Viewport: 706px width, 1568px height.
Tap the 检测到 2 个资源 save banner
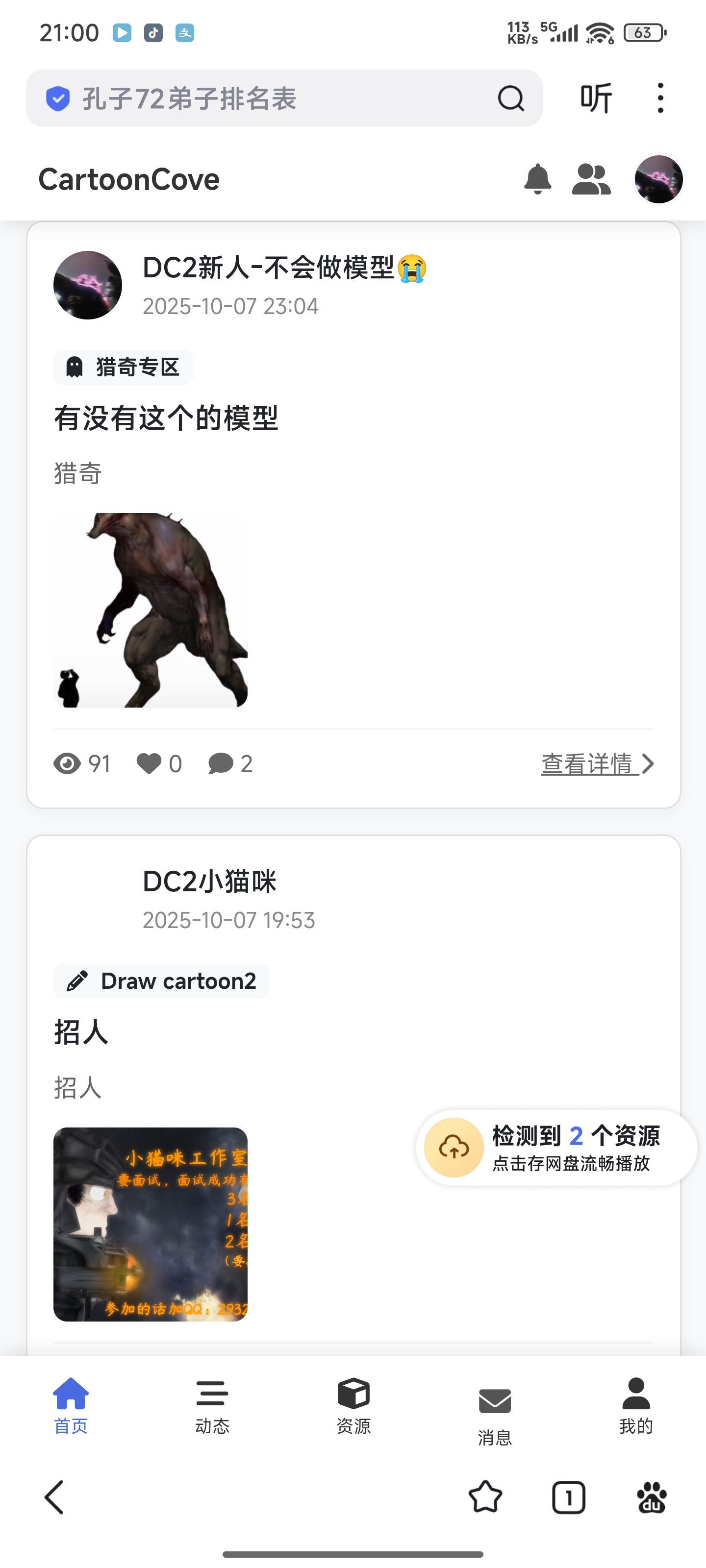tap(556, 1148)
